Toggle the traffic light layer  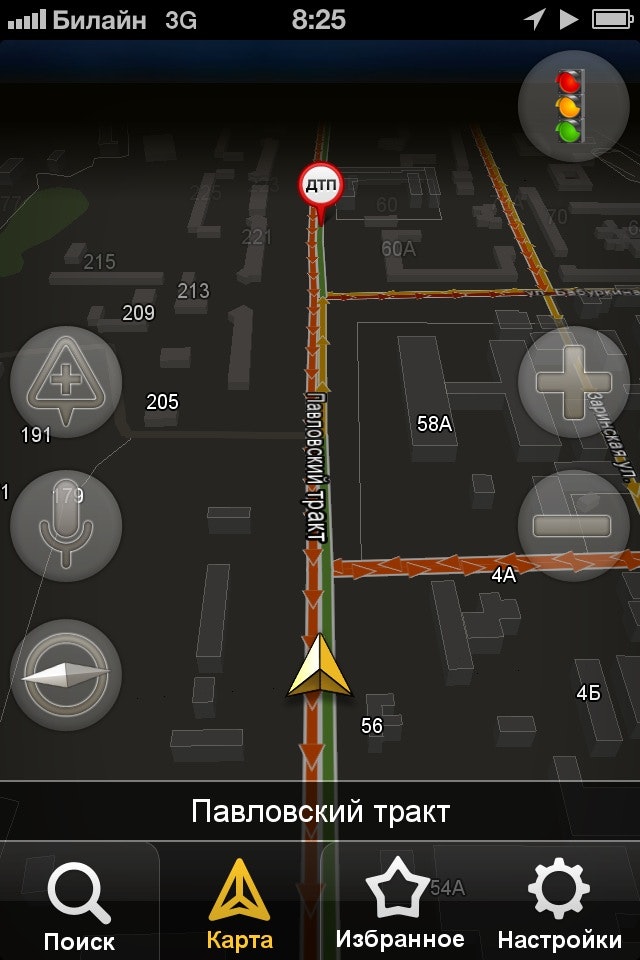coord(573,105)
